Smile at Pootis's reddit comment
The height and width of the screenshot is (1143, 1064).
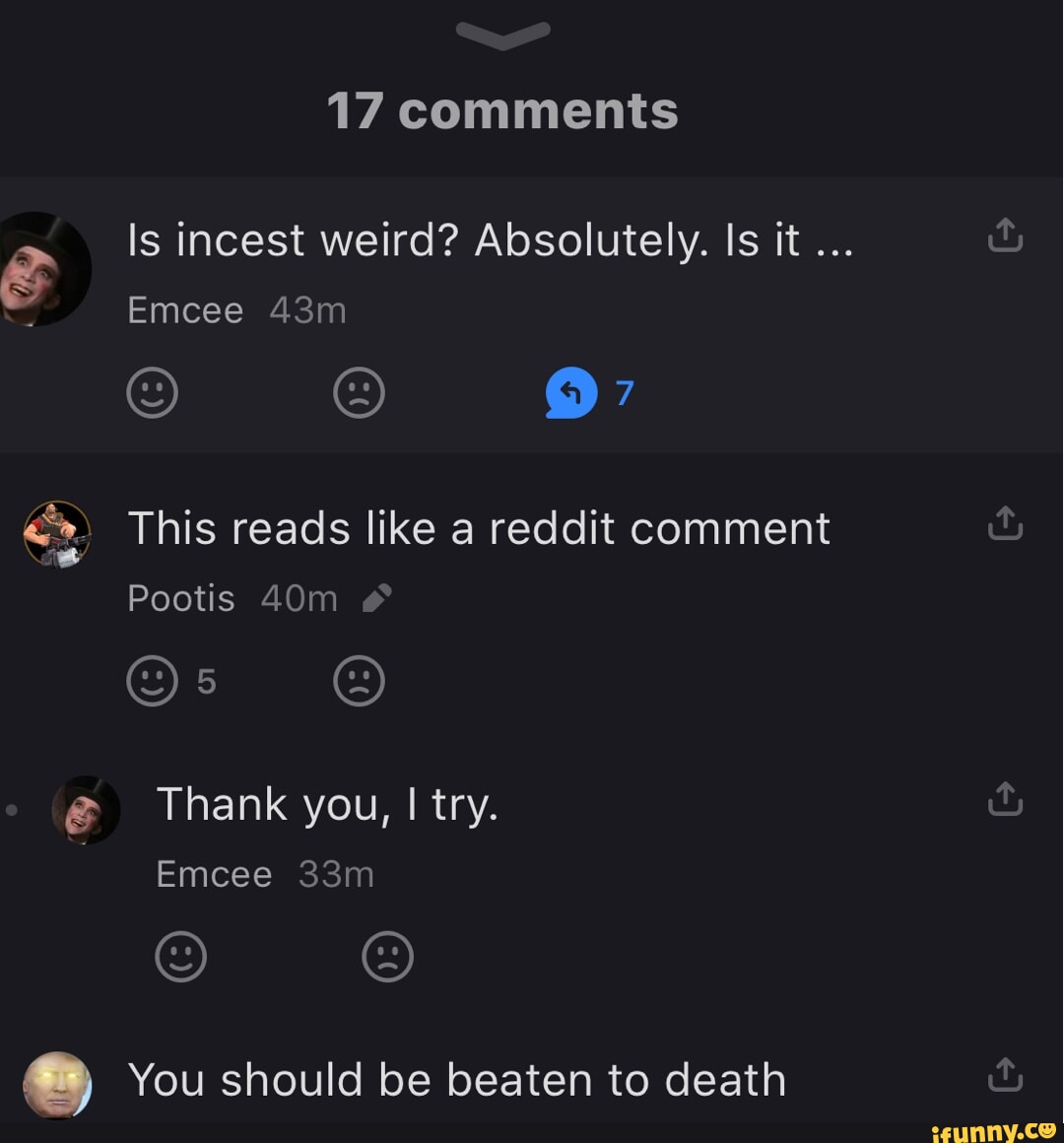[153, 681]
